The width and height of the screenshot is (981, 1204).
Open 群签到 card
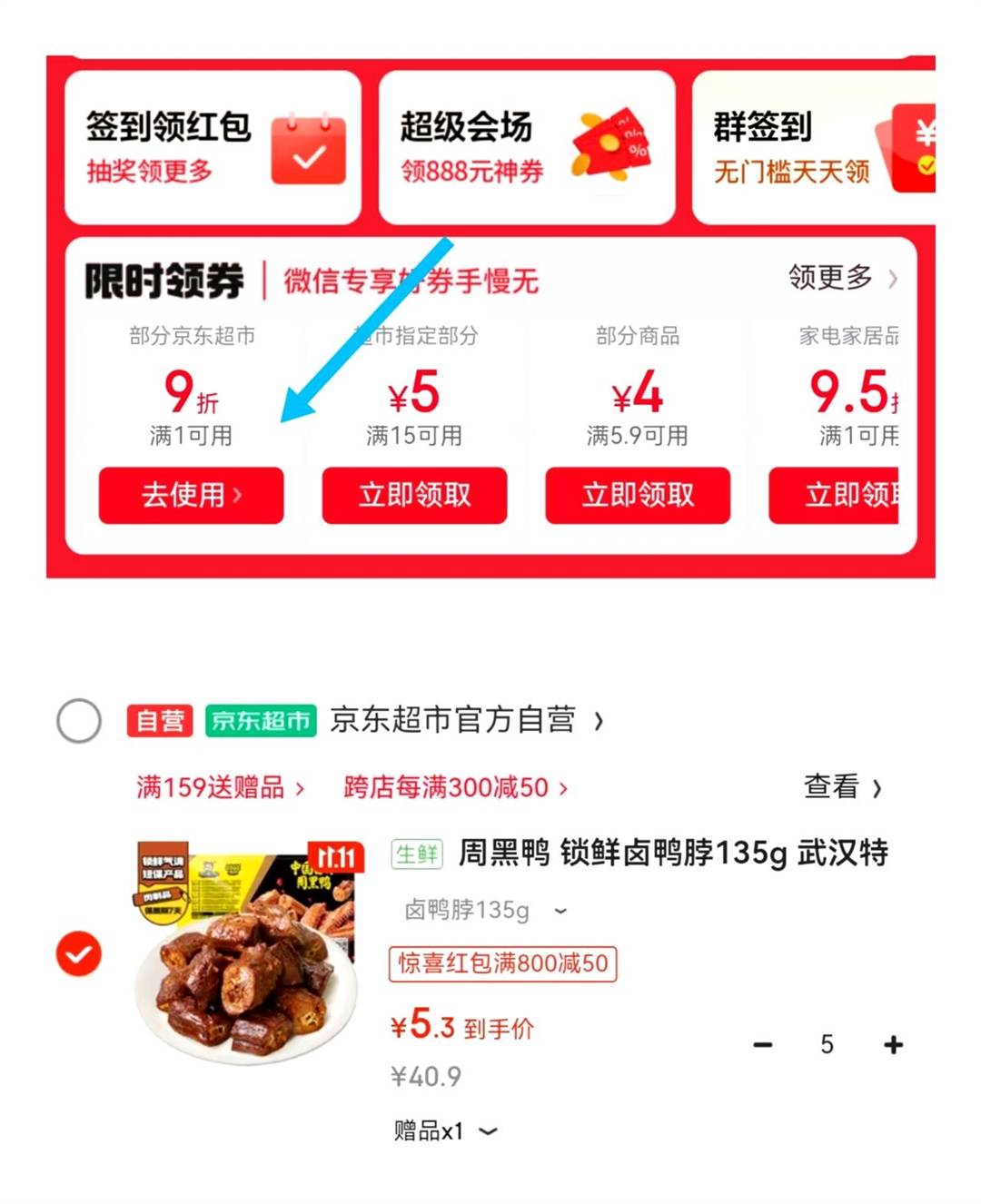pos(813,147)
